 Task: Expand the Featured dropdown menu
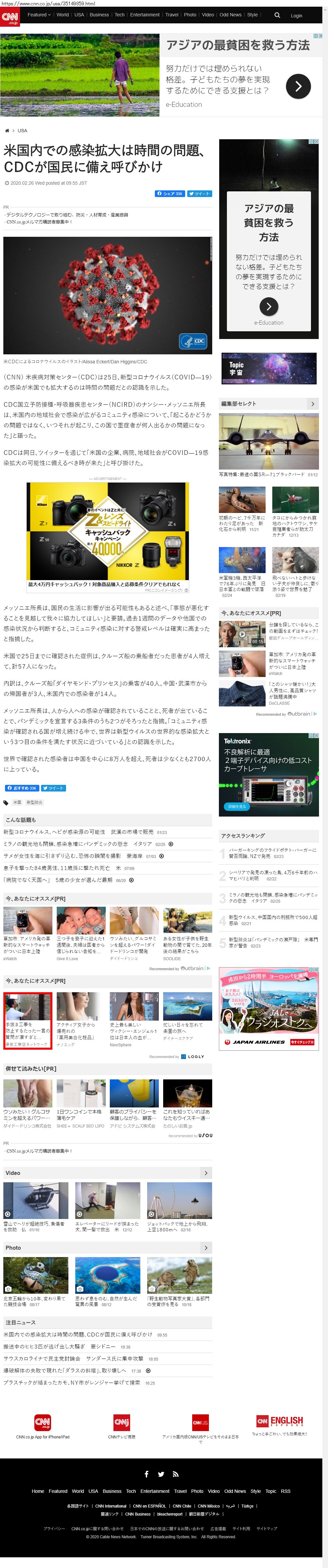point(39,15)
